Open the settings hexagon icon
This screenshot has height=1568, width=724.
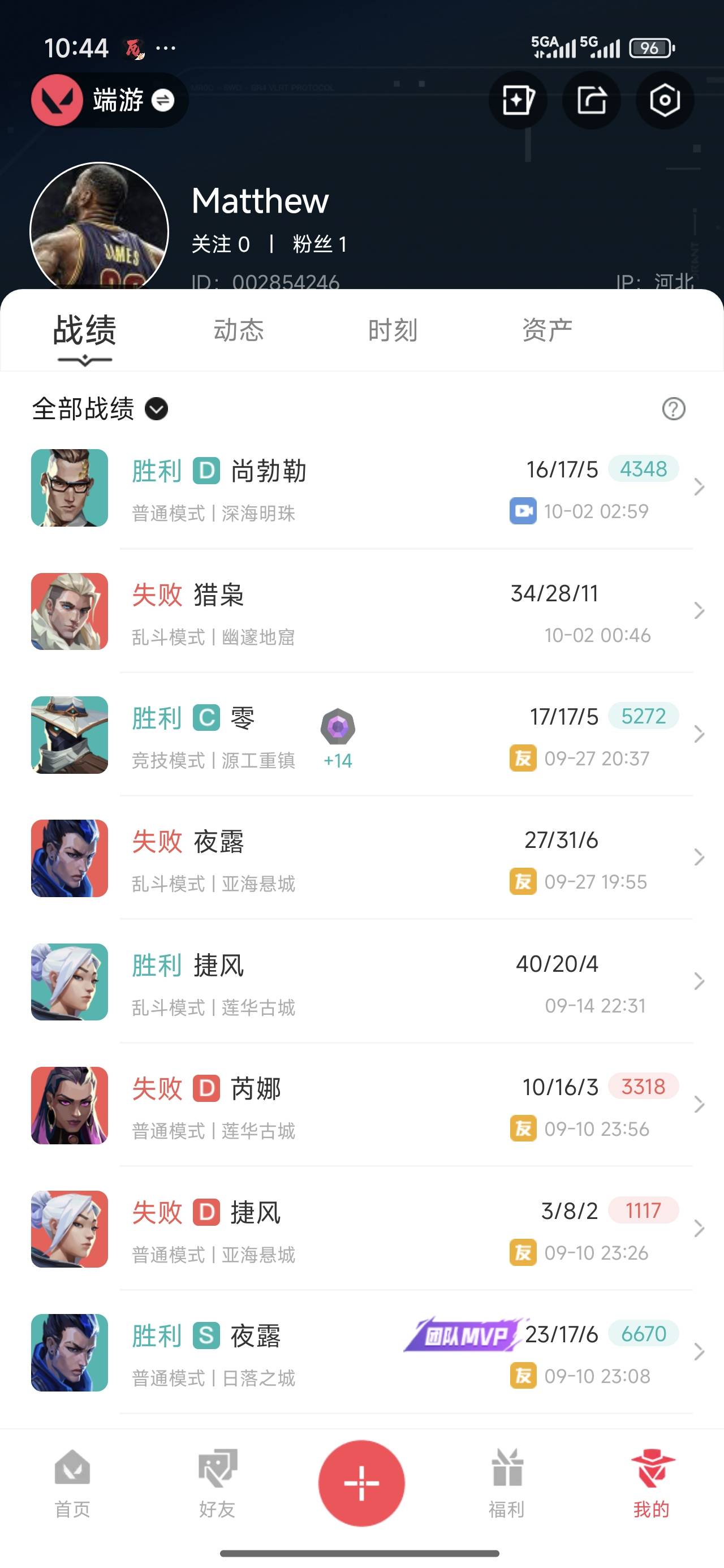click(x=663, y=100)
